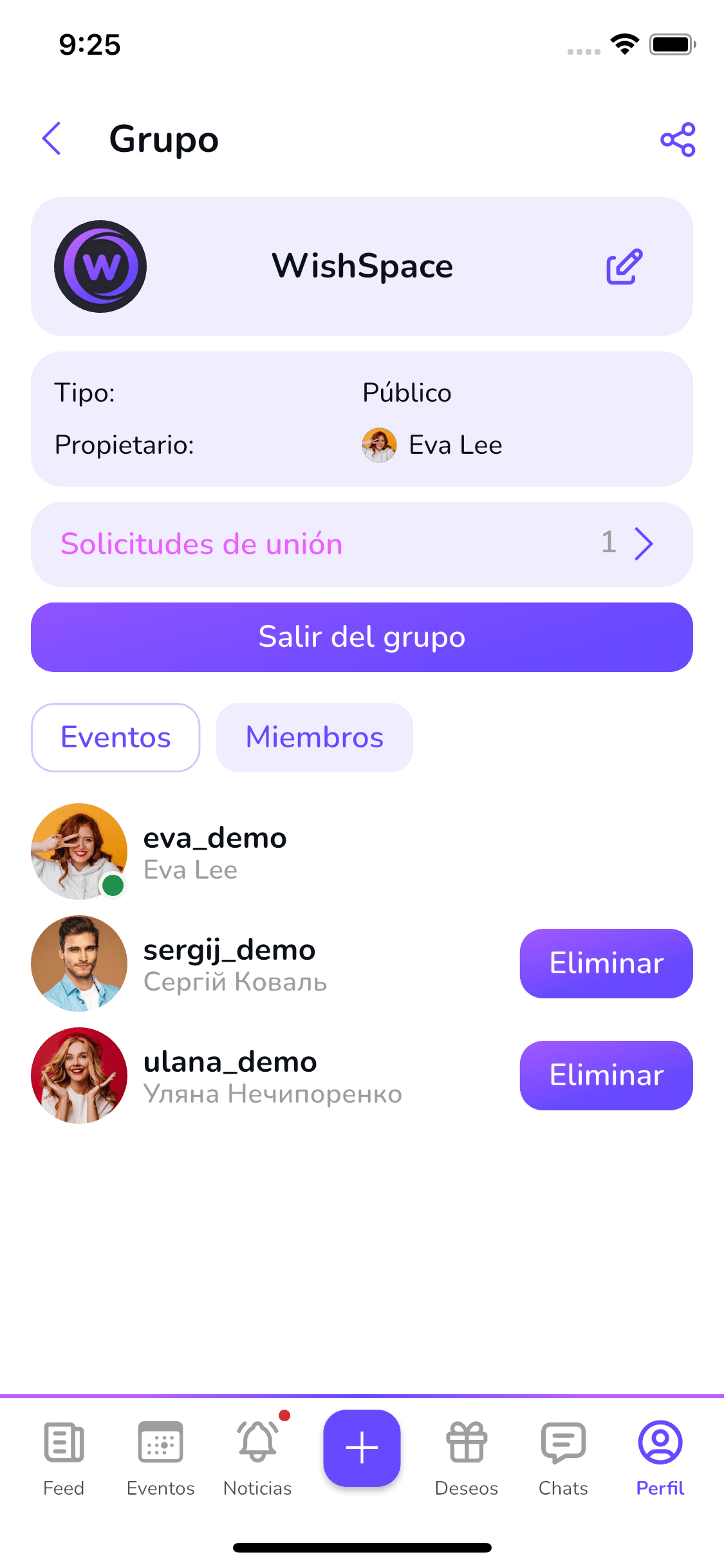Open Solicitudes de unión requests
The image size is (724, 1568).
tap(362, 544)
